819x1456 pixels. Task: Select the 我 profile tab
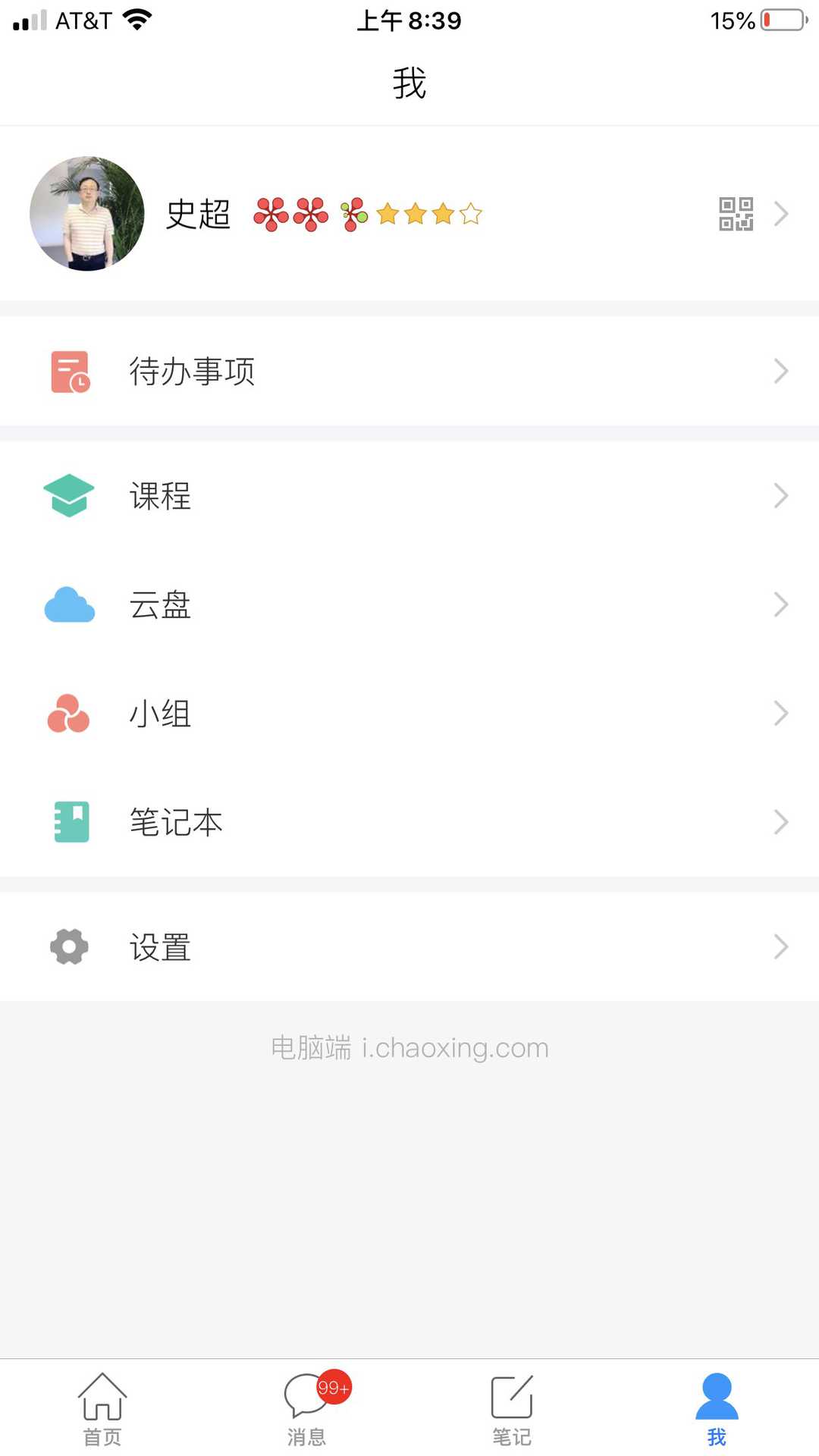click(717, 1408)
